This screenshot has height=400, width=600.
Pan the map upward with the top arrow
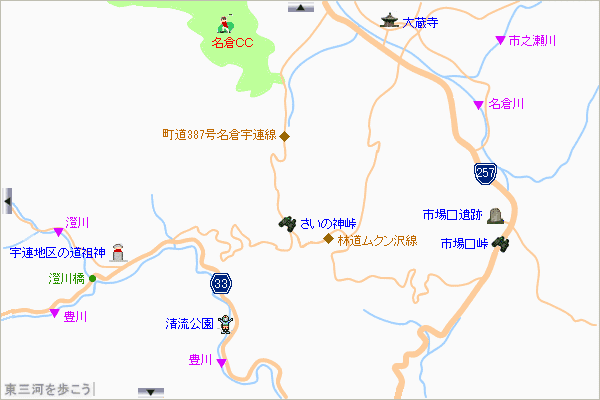pyautogui.click(x=300, y=7)
